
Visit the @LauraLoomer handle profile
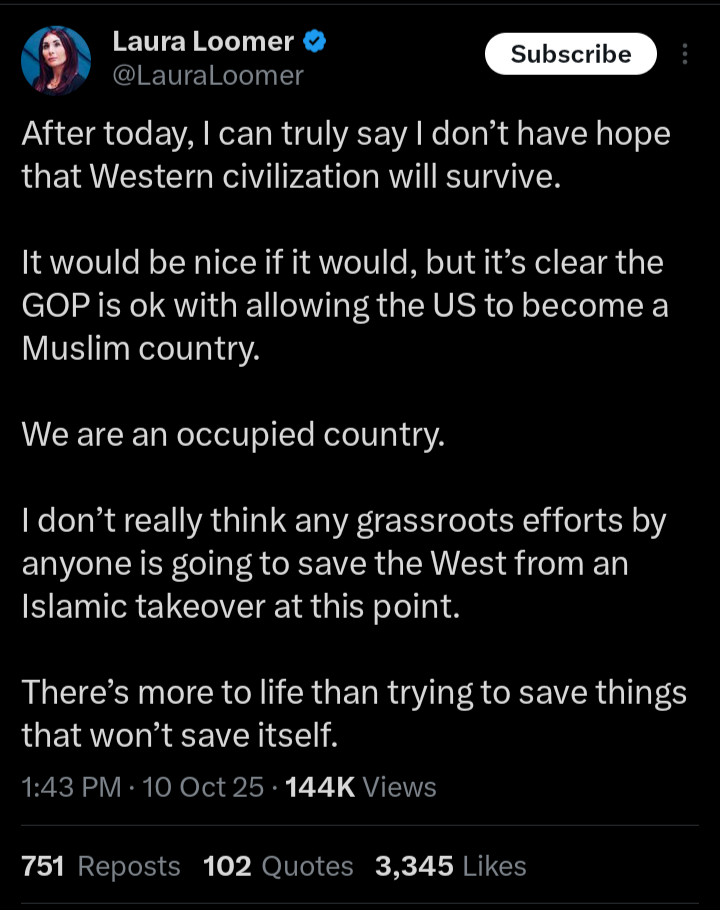pos(207,75)
